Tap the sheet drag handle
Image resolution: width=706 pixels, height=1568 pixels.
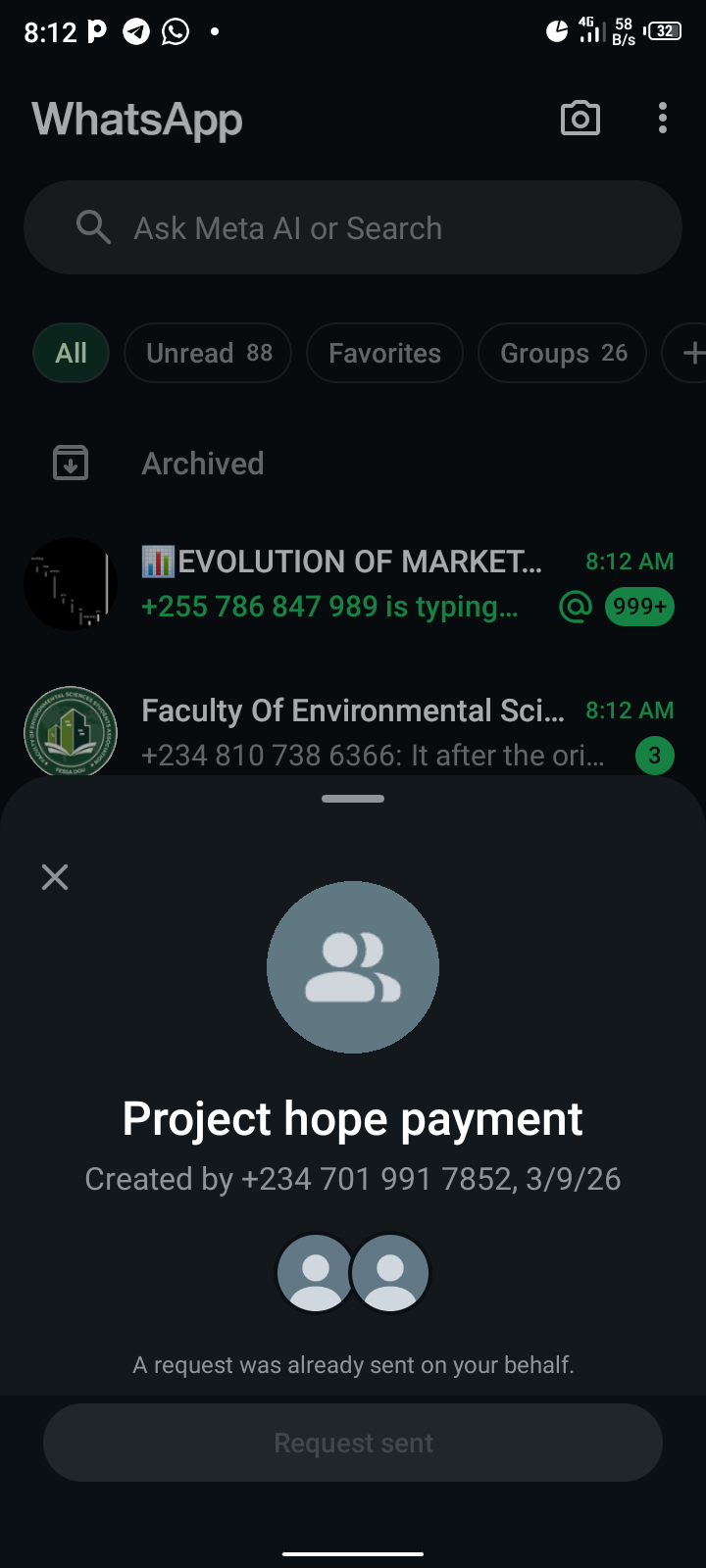point(353,799)
